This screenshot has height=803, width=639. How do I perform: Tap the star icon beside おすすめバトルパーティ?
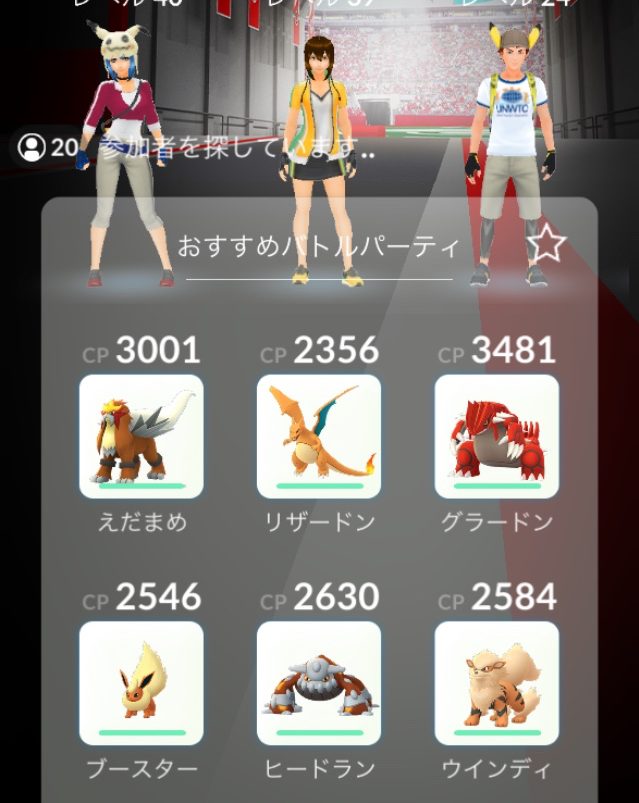546,244
